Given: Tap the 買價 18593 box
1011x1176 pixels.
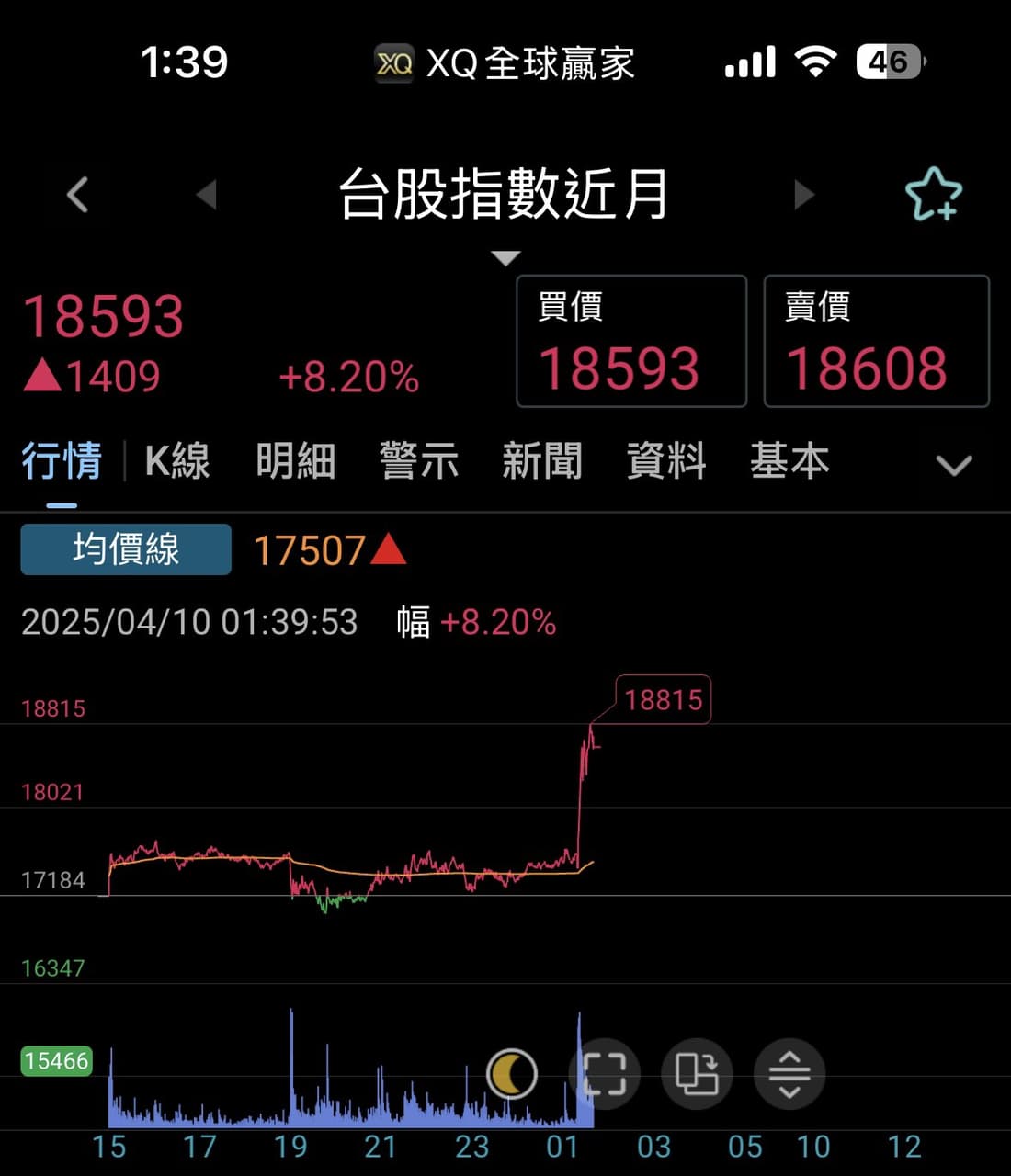Looking at the screenshot, I should coord(631,341).
